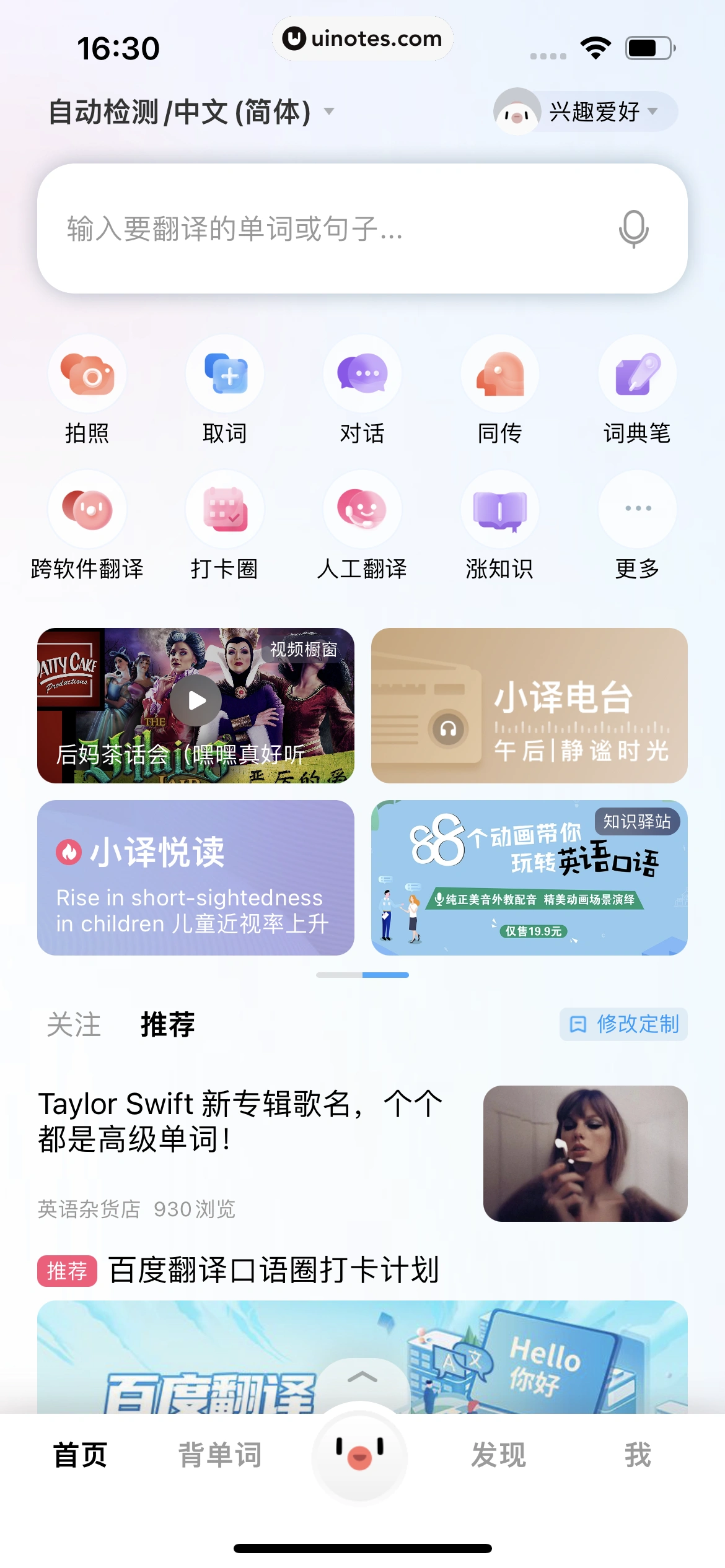Request 人工翻译 human translation

(362, 509)
